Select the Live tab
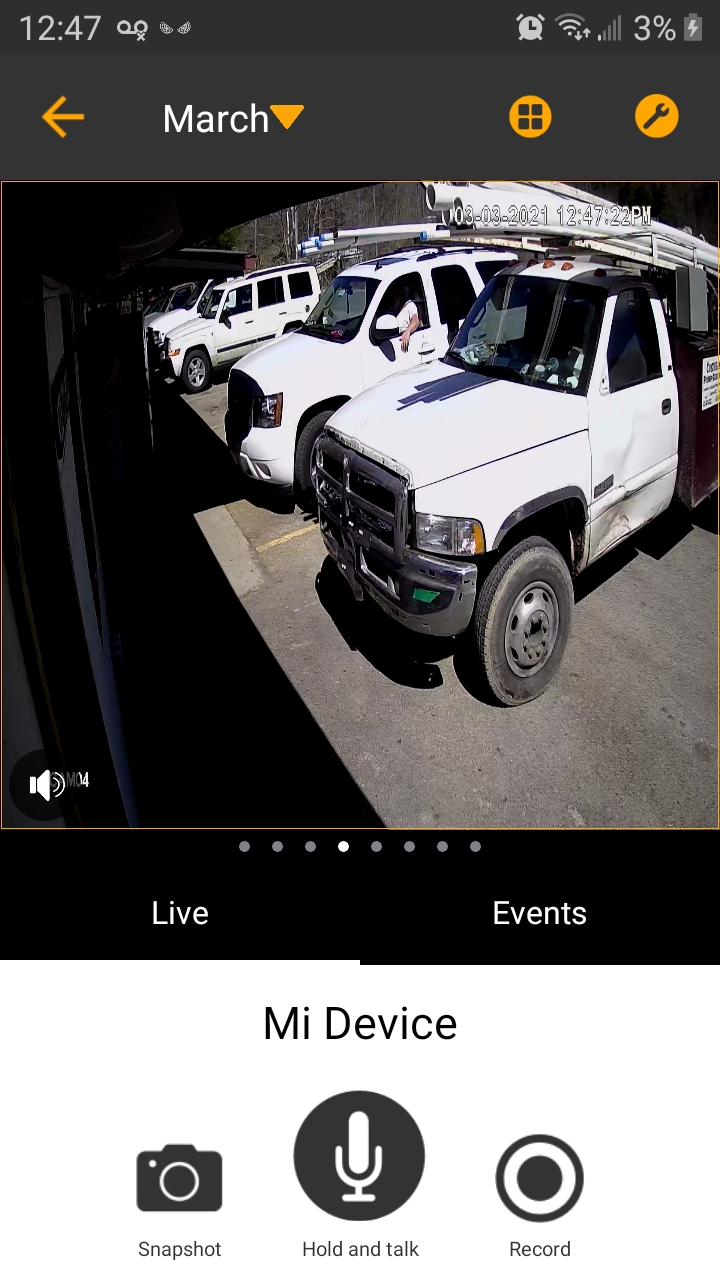 pos(180,913)
